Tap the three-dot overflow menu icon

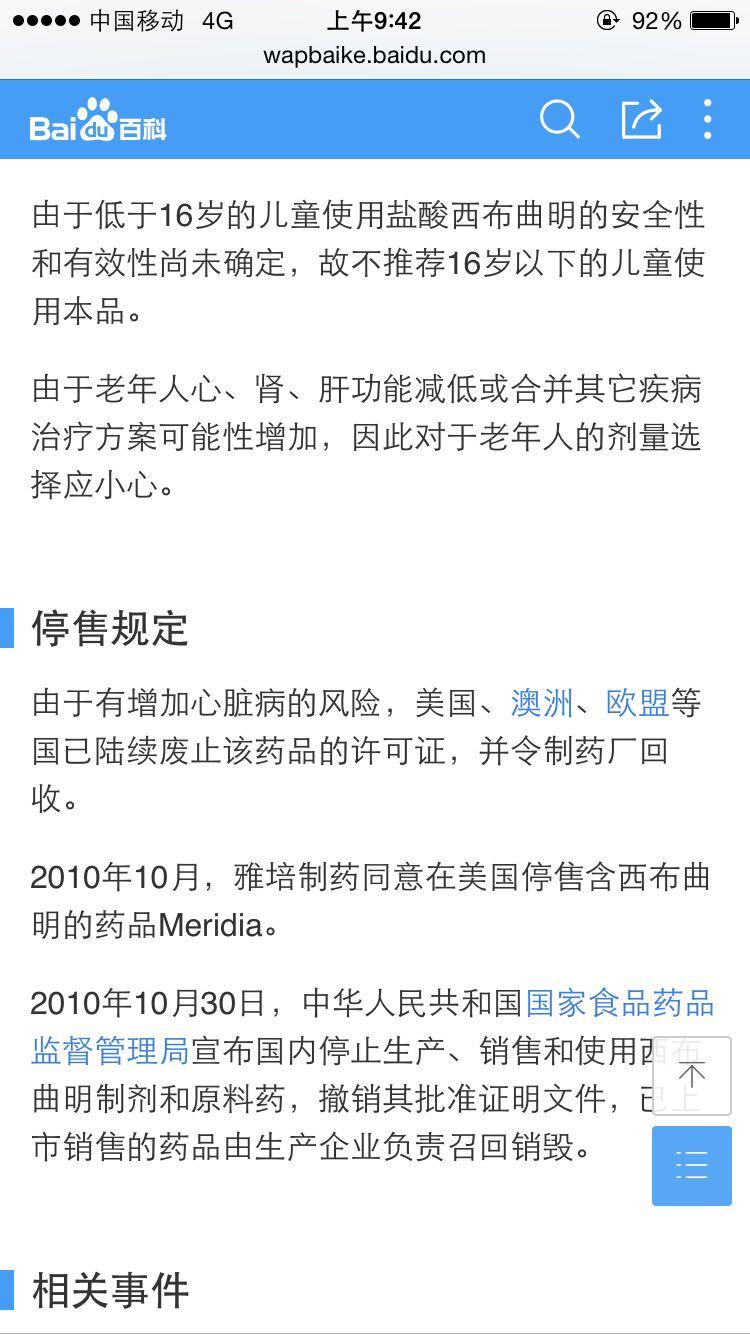coord(707,119)
